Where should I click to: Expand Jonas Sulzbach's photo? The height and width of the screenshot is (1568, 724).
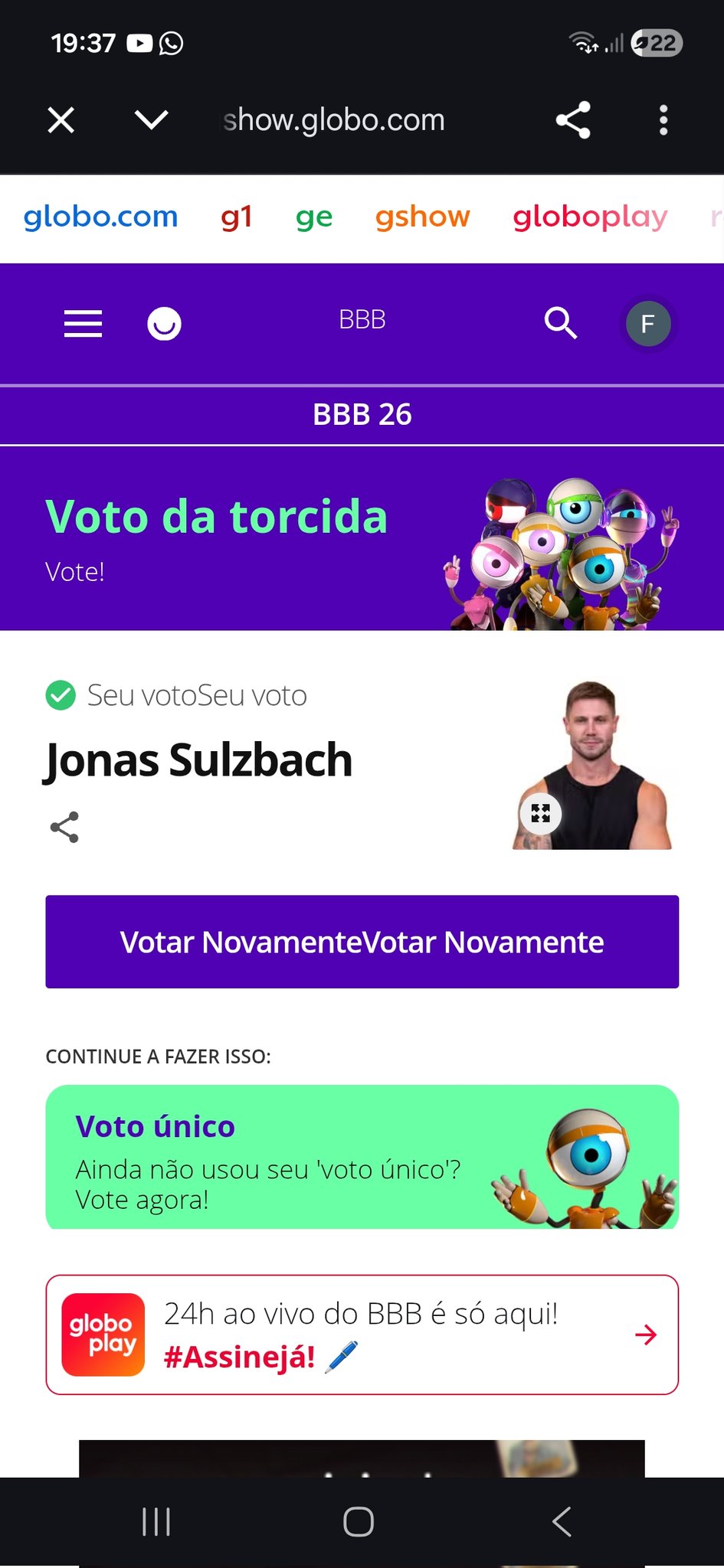pos(540,813)
